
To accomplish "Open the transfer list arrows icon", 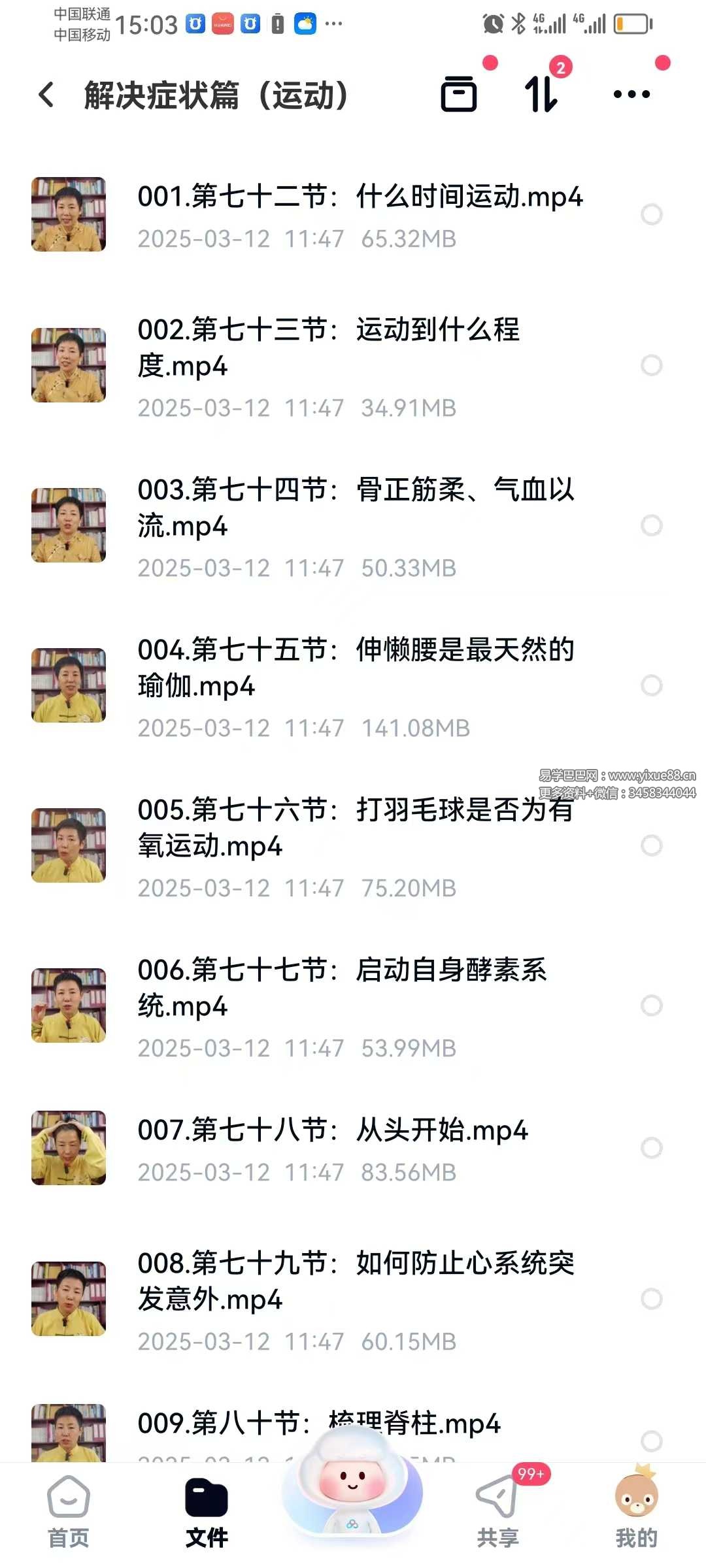I will [541, 94].
